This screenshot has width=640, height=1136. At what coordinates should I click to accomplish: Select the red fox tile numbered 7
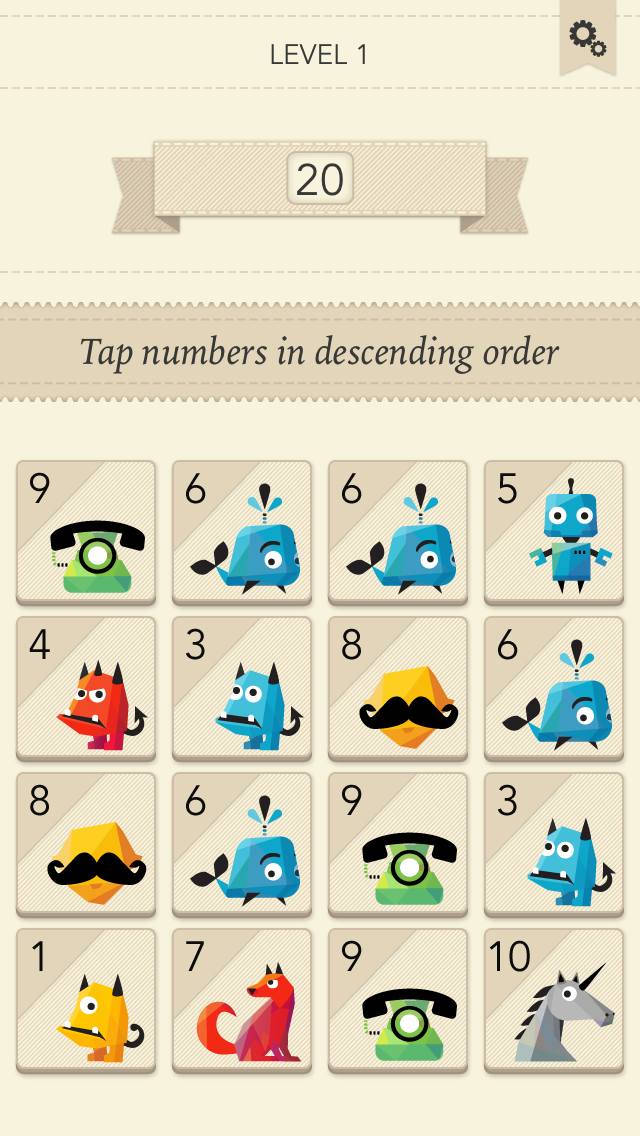(x=242, y=999)
